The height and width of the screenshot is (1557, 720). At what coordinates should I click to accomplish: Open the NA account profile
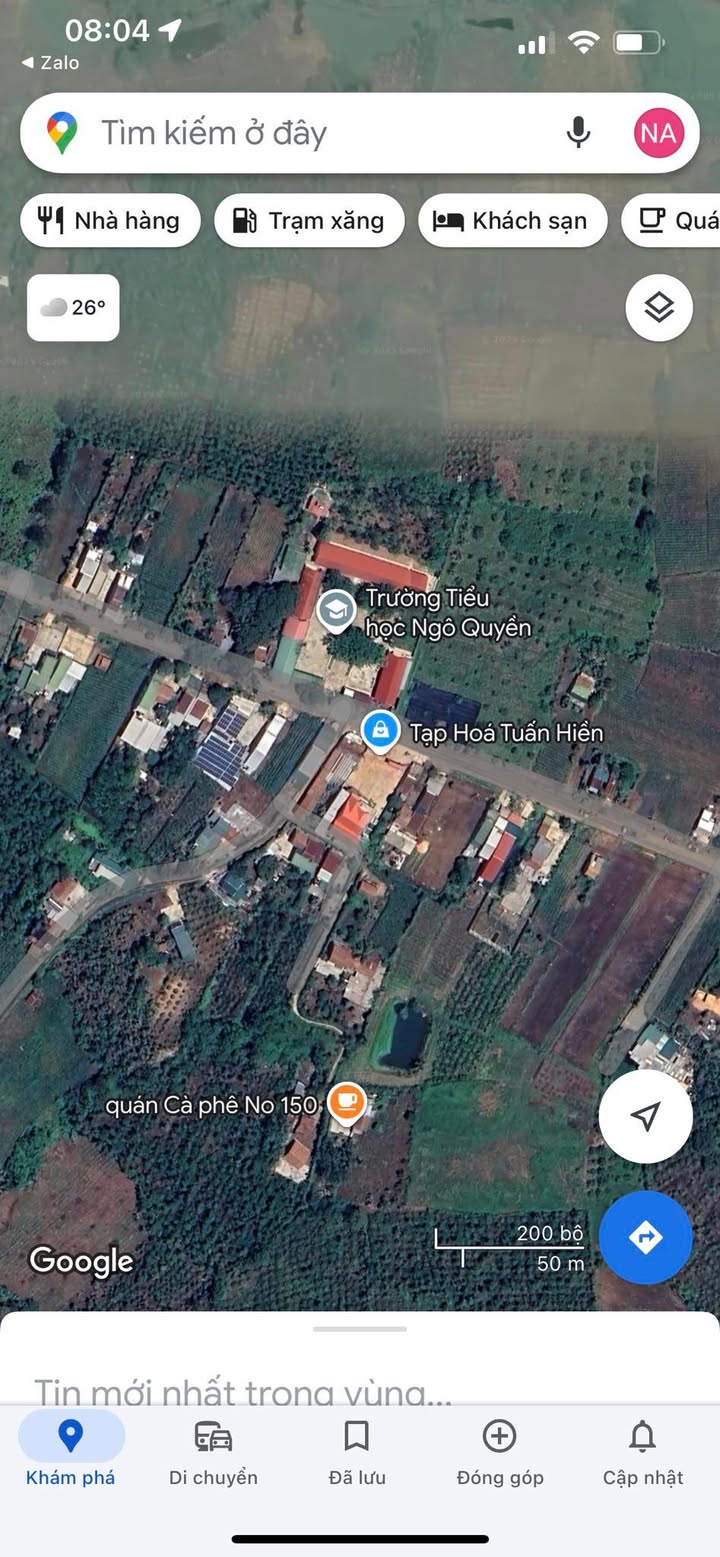tap(659, 133)
